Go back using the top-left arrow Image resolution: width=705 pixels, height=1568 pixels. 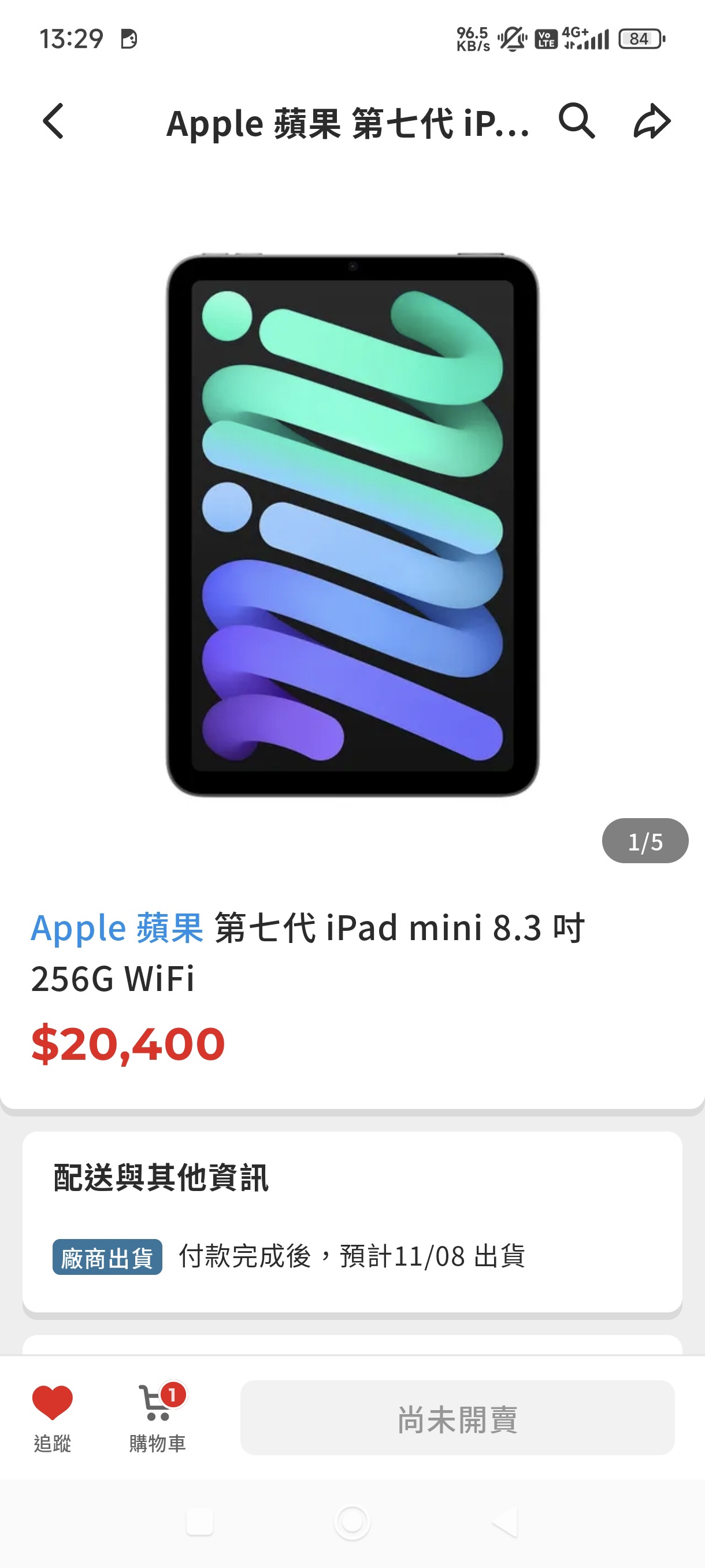(54, 121)
